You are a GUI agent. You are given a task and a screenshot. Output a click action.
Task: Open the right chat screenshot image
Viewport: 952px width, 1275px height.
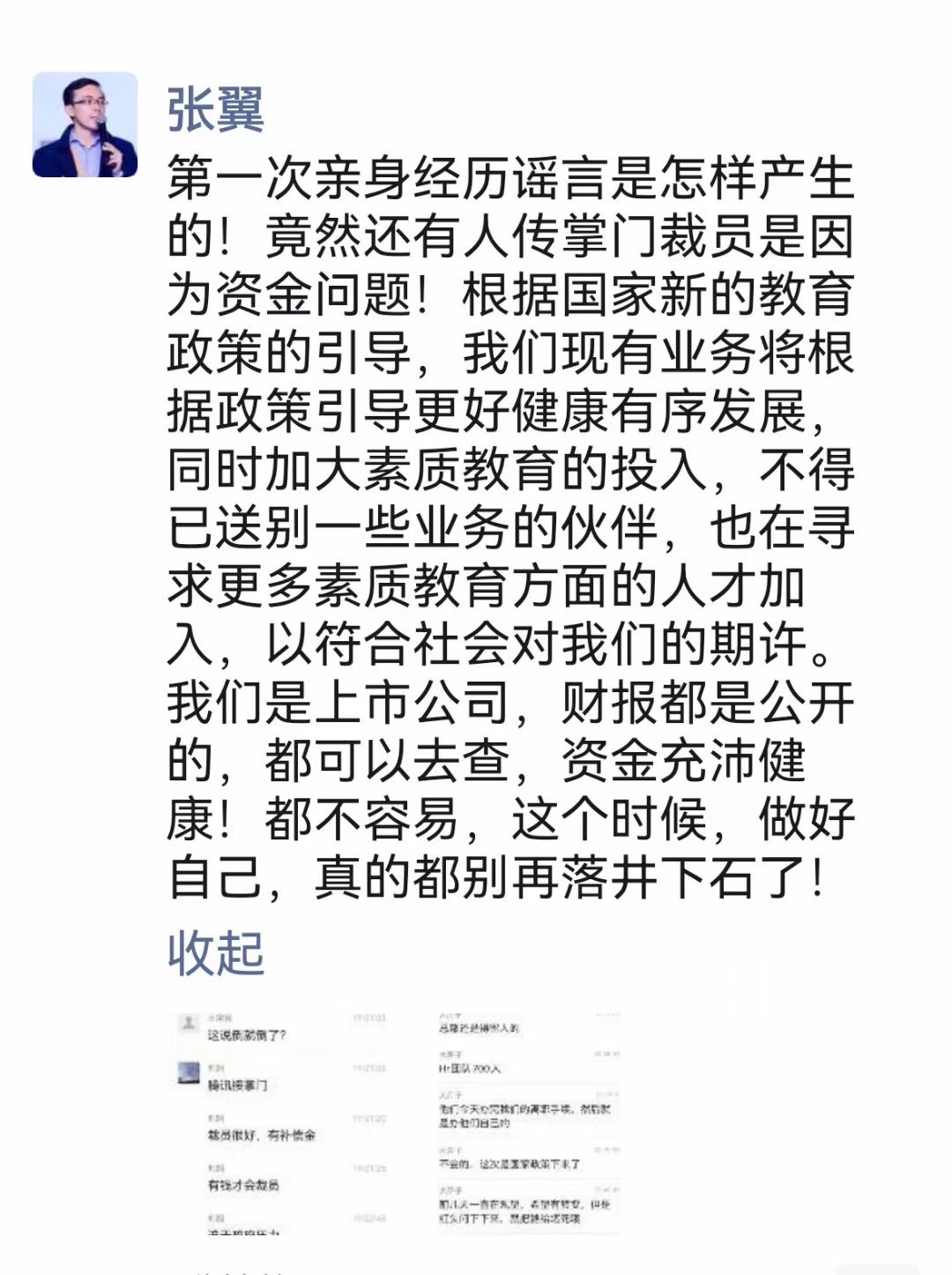pyautogui.click(x=527, y=1122)
